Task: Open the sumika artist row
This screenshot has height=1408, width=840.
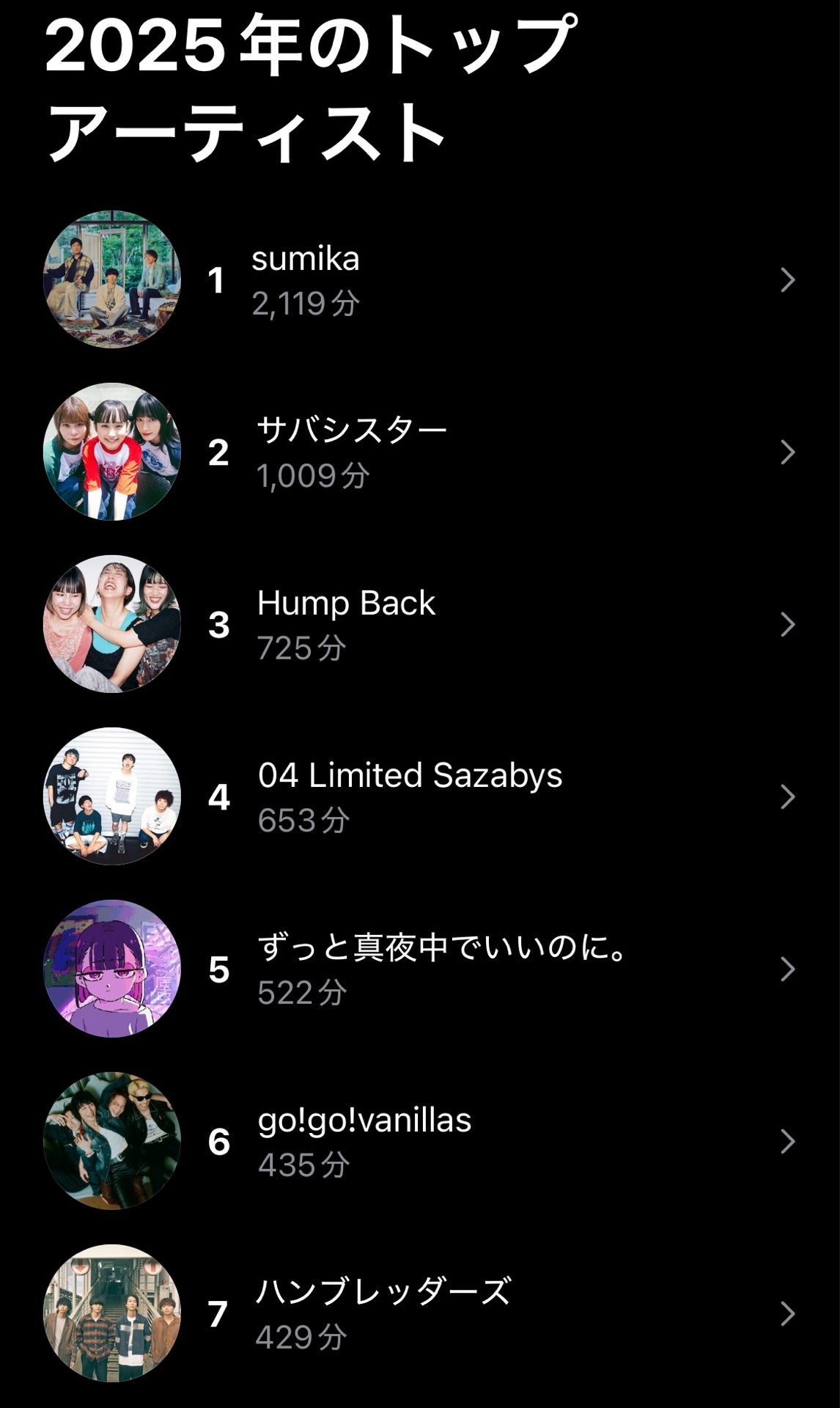Action: click(x=419, y=279)
